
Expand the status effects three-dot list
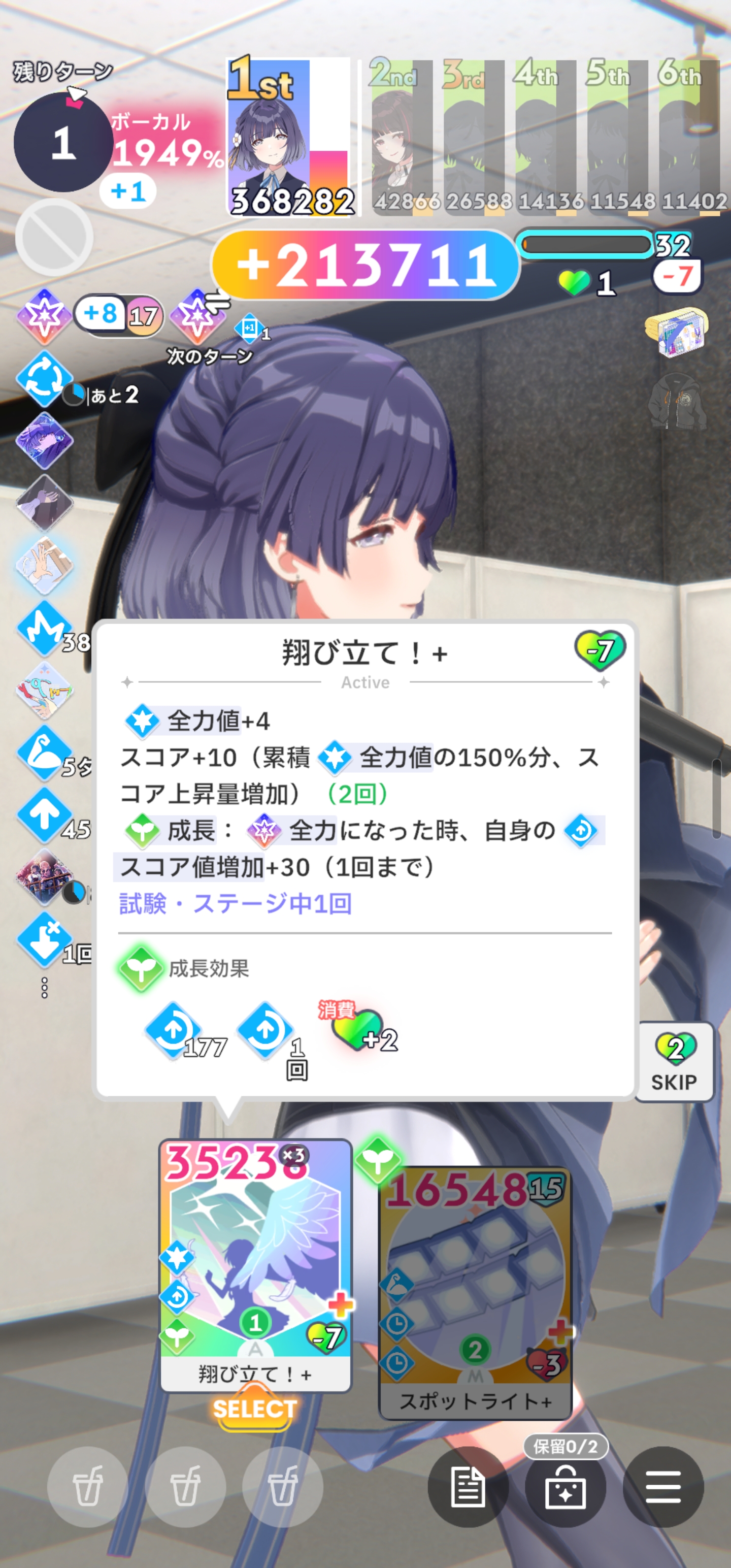point(45,987)
